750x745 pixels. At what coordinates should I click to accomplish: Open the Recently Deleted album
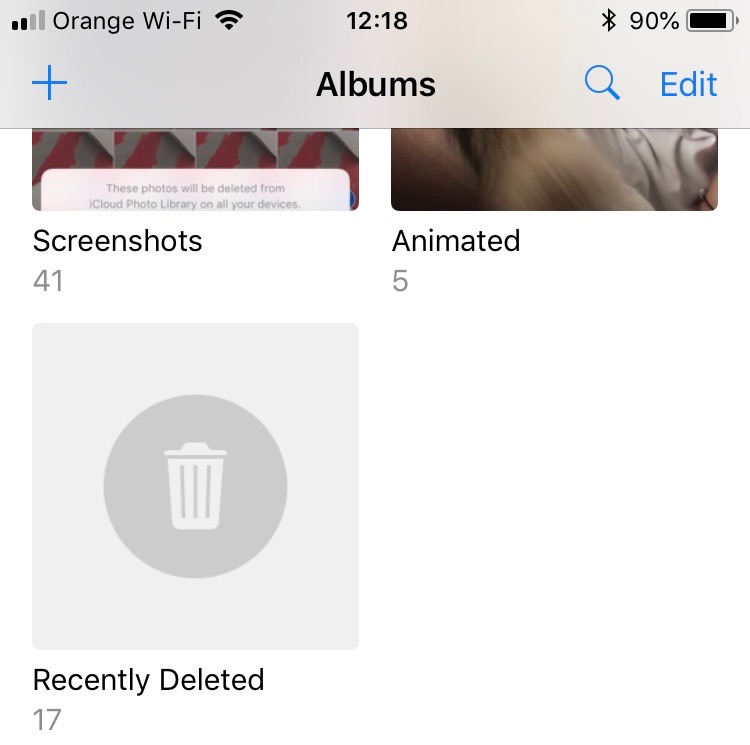[x=195, y=486]
